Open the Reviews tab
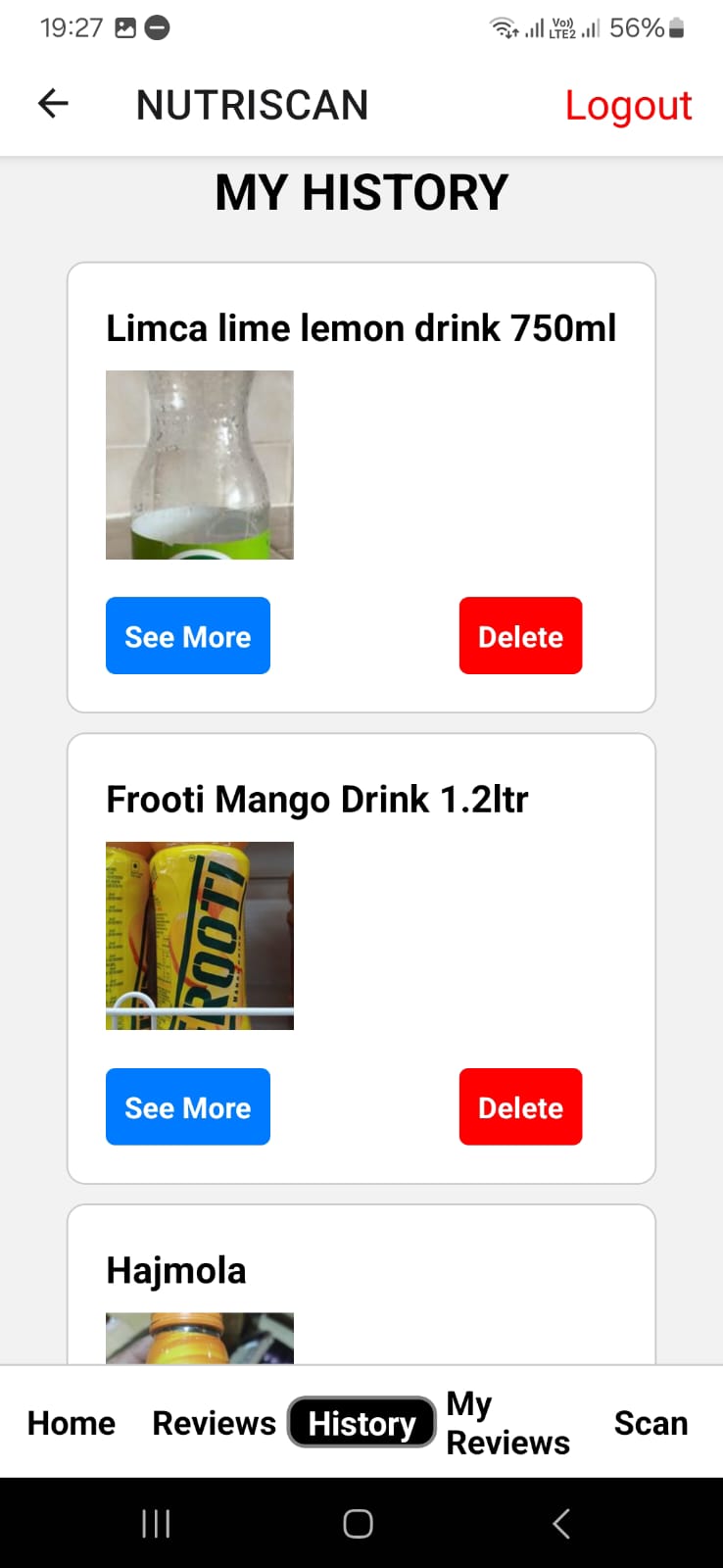 point(214,1423)
